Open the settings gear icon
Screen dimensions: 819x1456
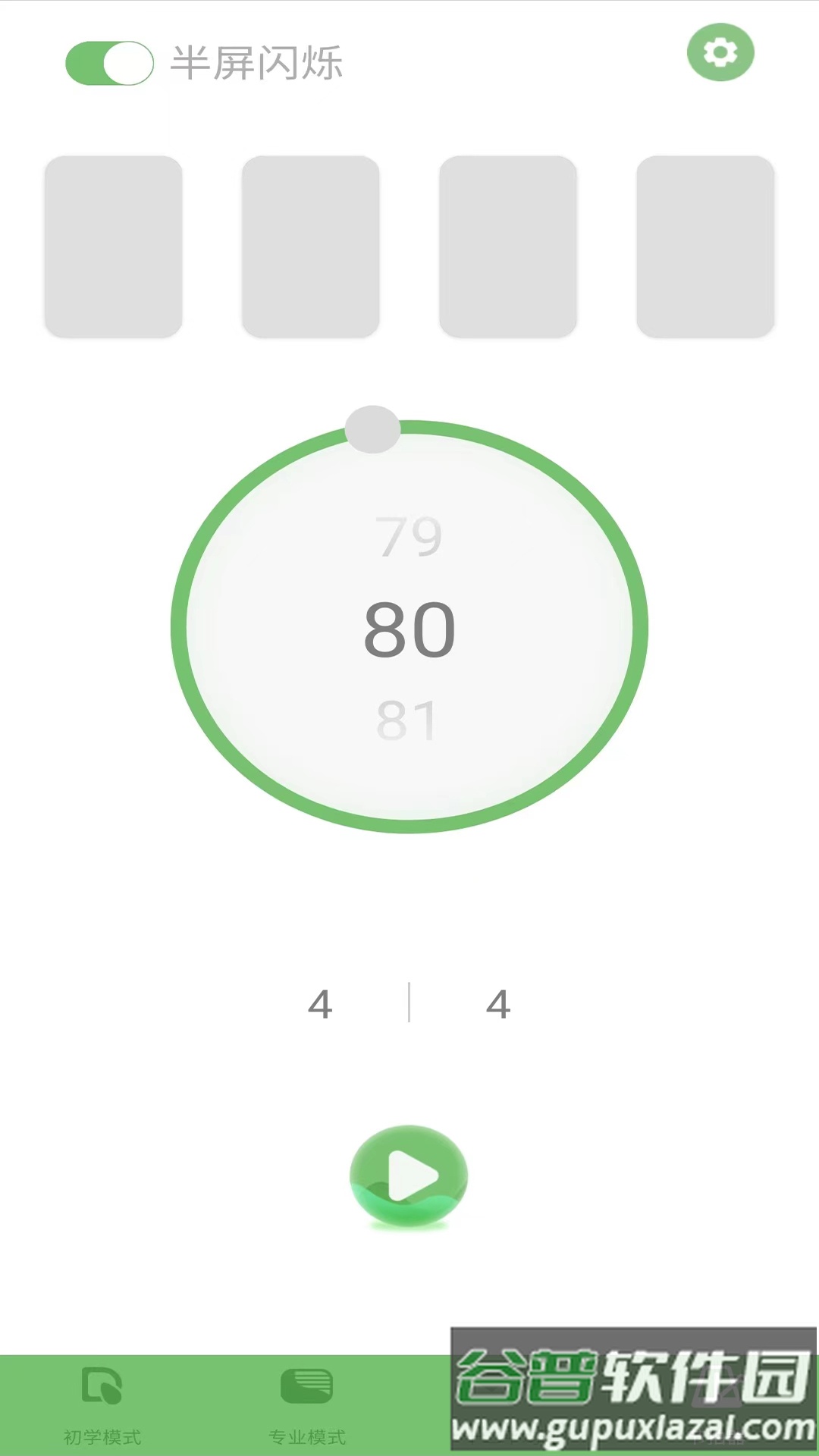[720, 52]
